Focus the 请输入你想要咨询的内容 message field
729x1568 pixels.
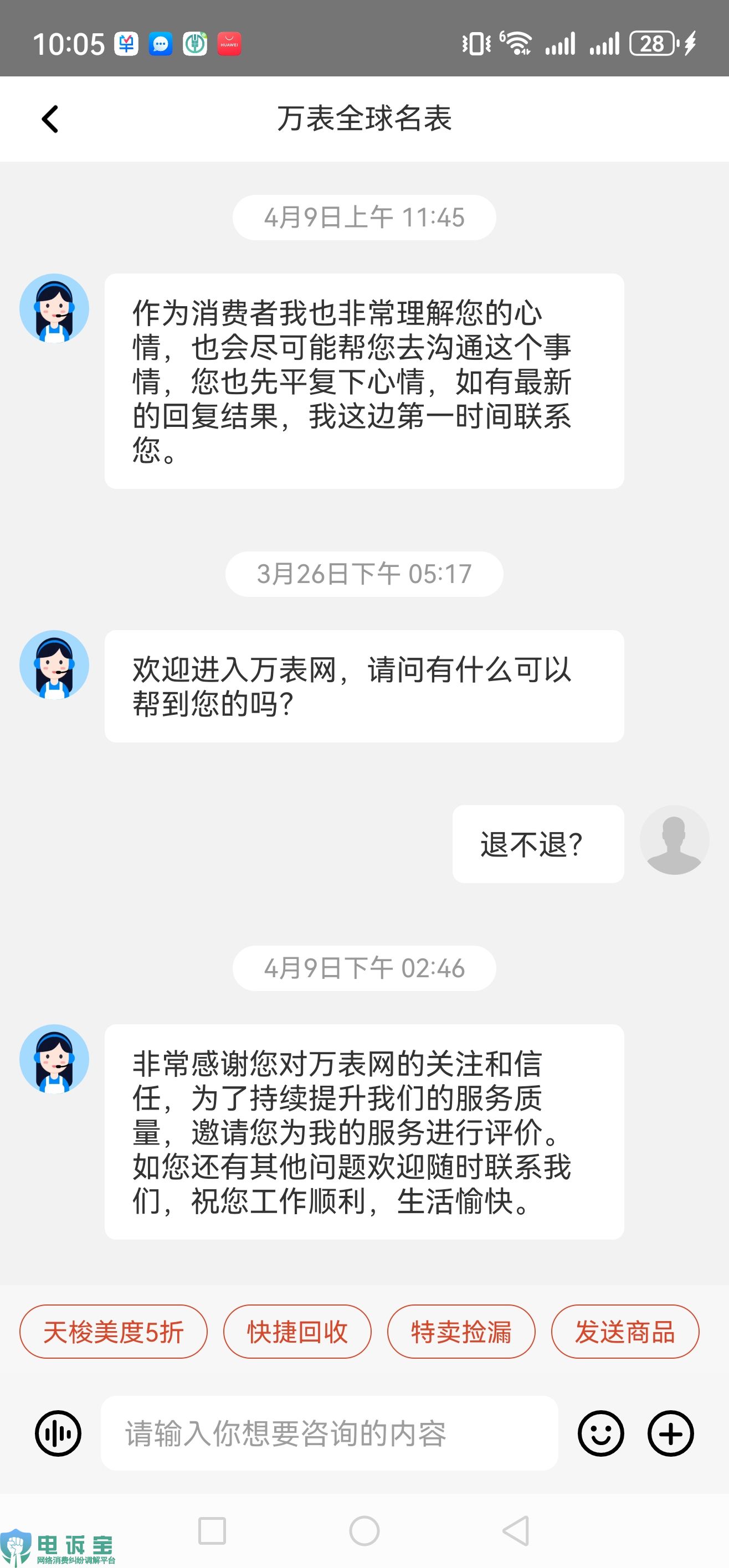(329, 1433)
